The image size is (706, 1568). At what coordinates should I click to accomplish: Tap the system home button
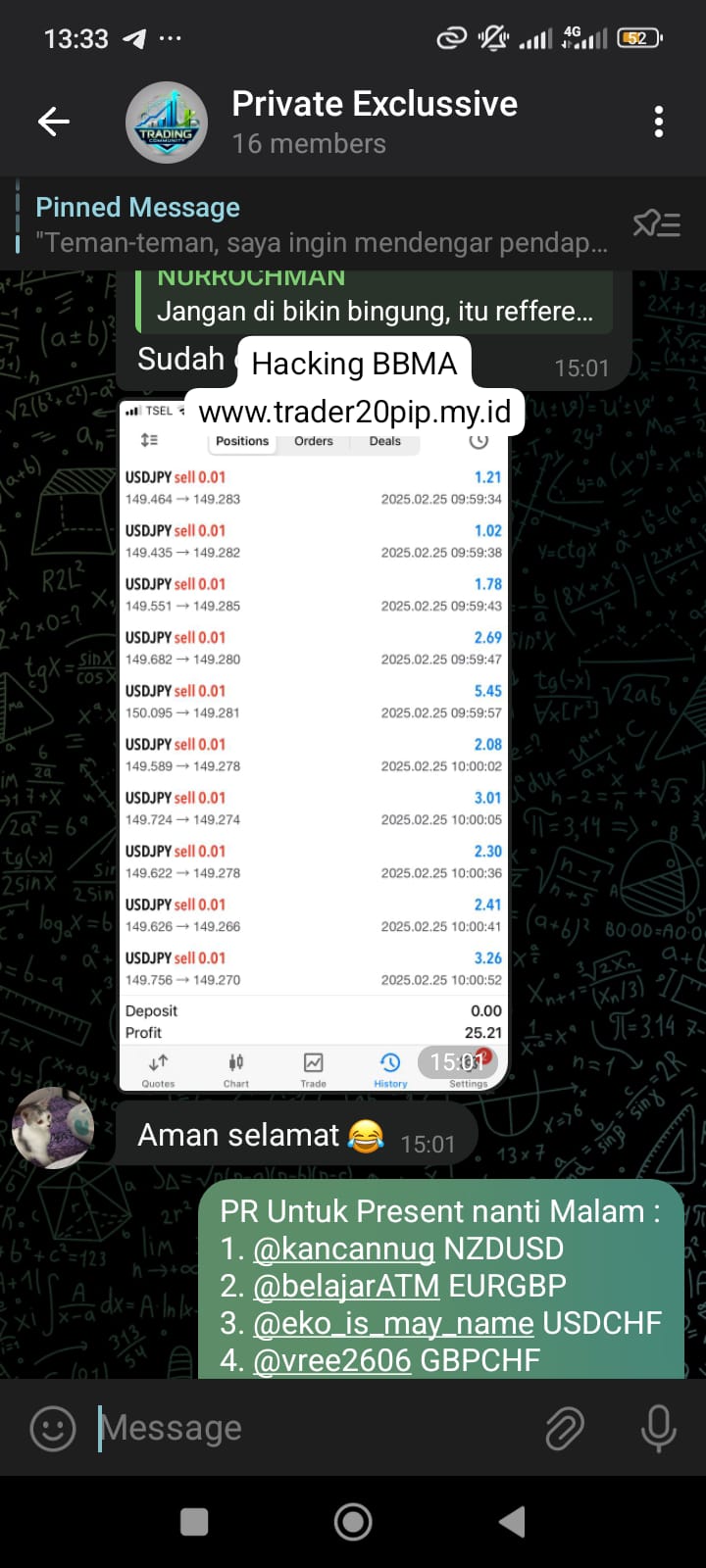353,1522
